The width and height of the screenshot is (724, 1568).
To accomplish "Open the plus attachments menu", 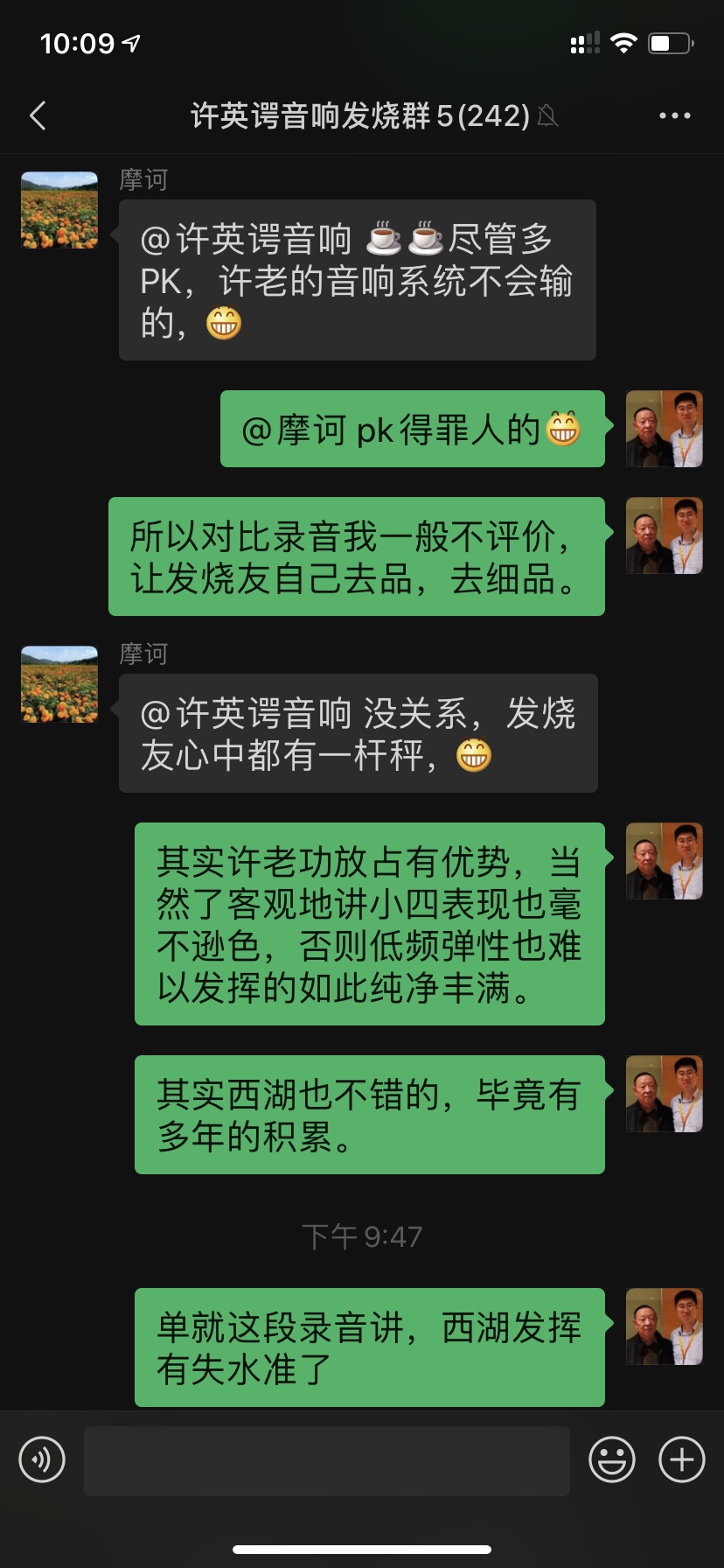I will [x=682, y=1459].
